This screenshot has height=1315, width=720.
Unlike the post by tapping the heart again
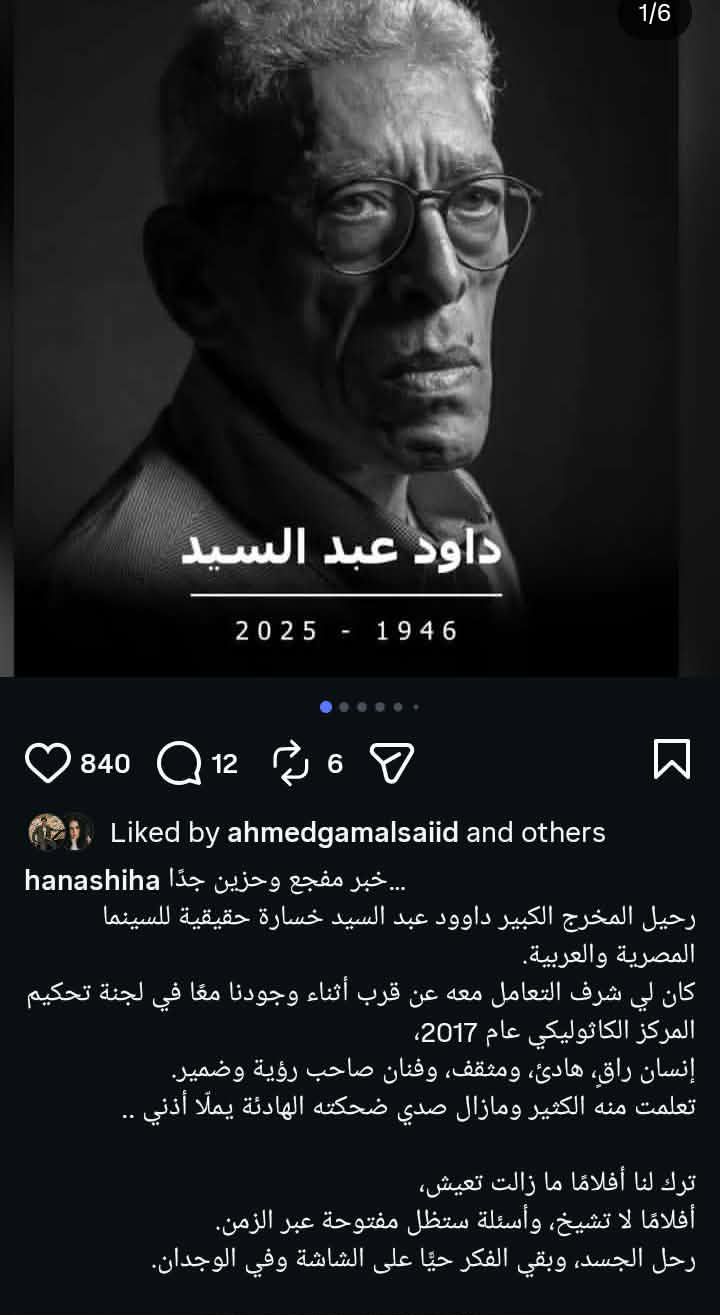[x=47, y=762]
